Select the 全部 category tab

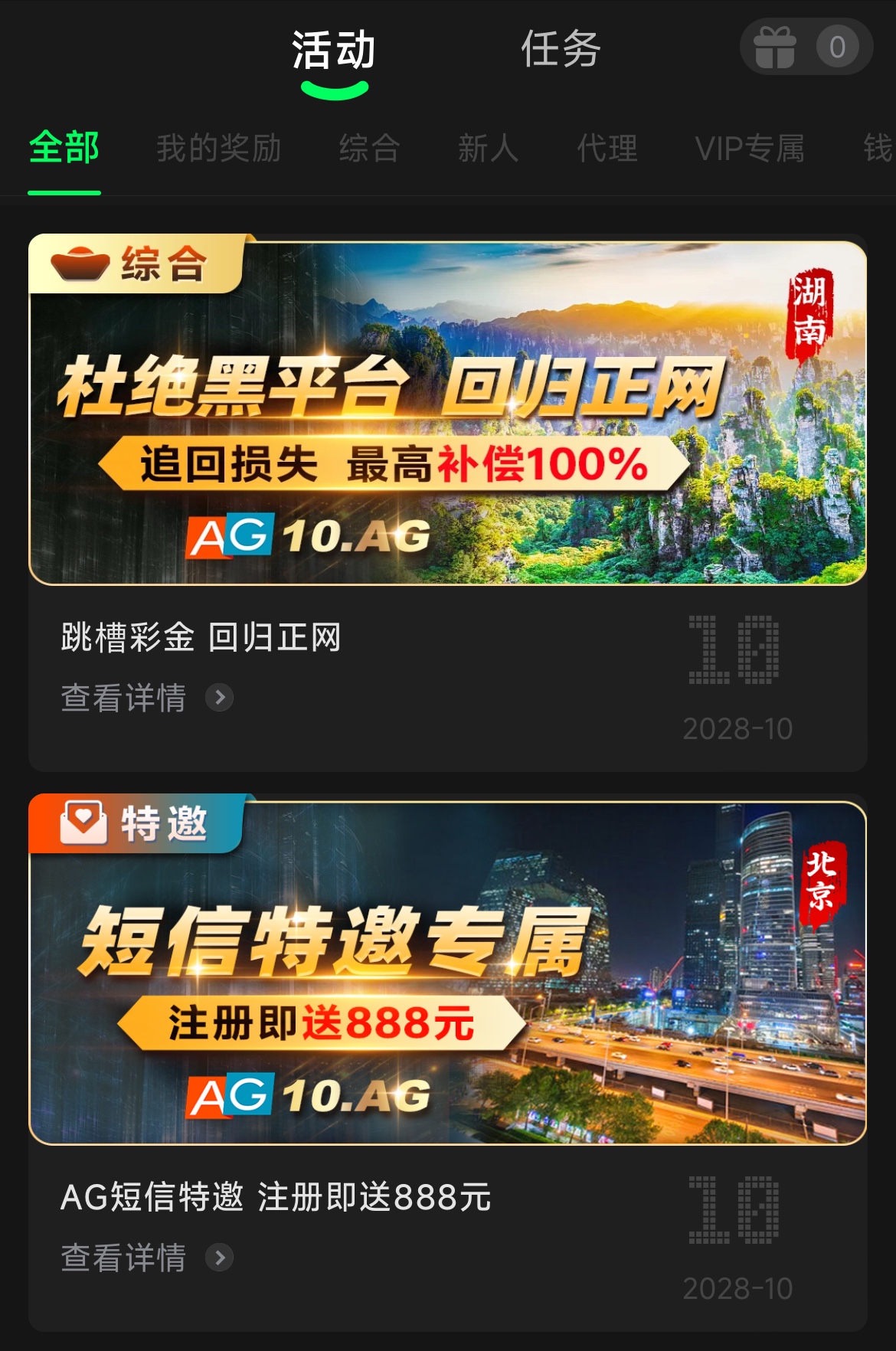[x=64, y=148]
